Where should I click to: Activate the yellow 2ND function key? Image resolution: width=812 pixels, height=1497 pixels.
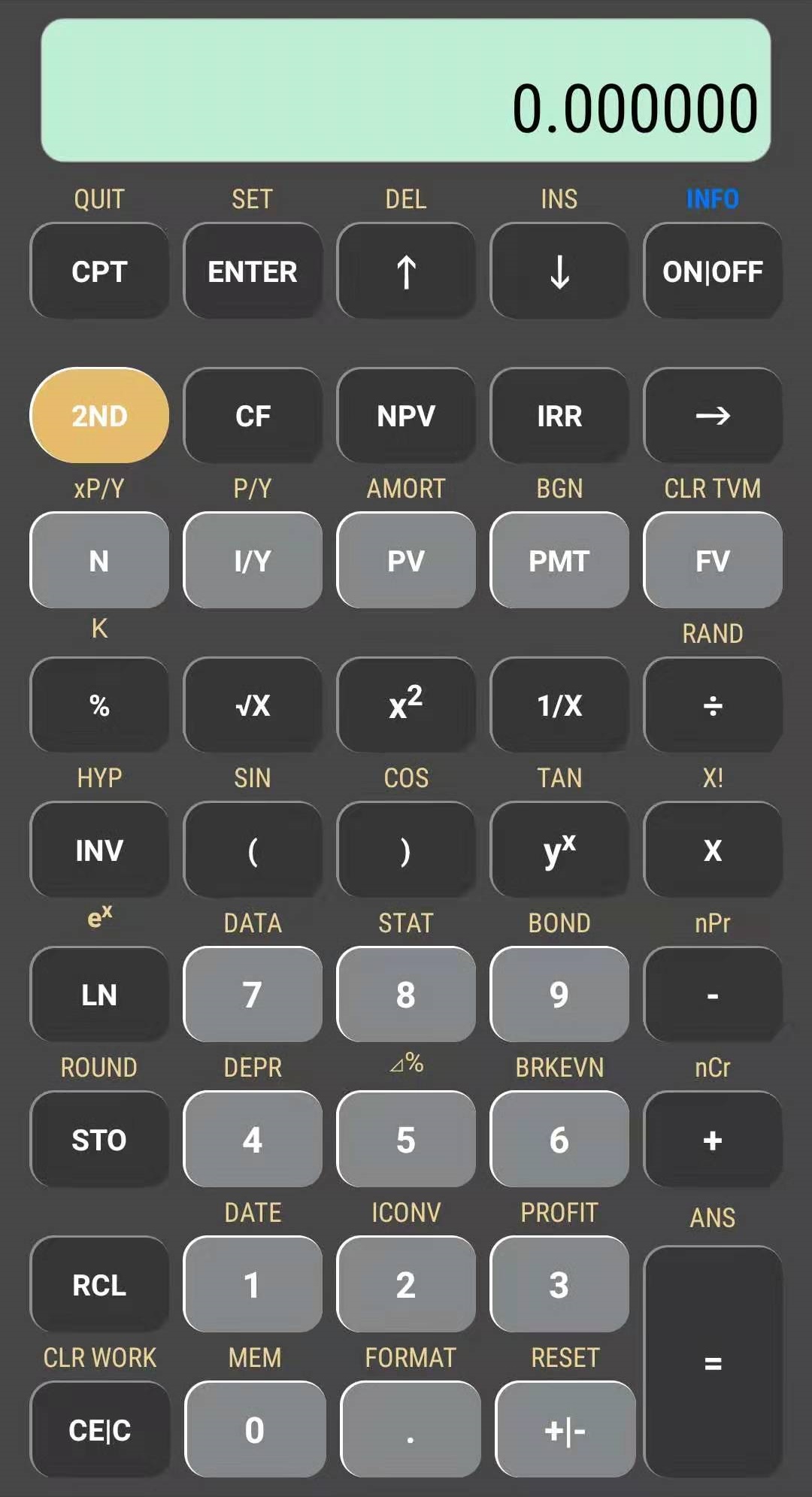(x=99, y=416)
